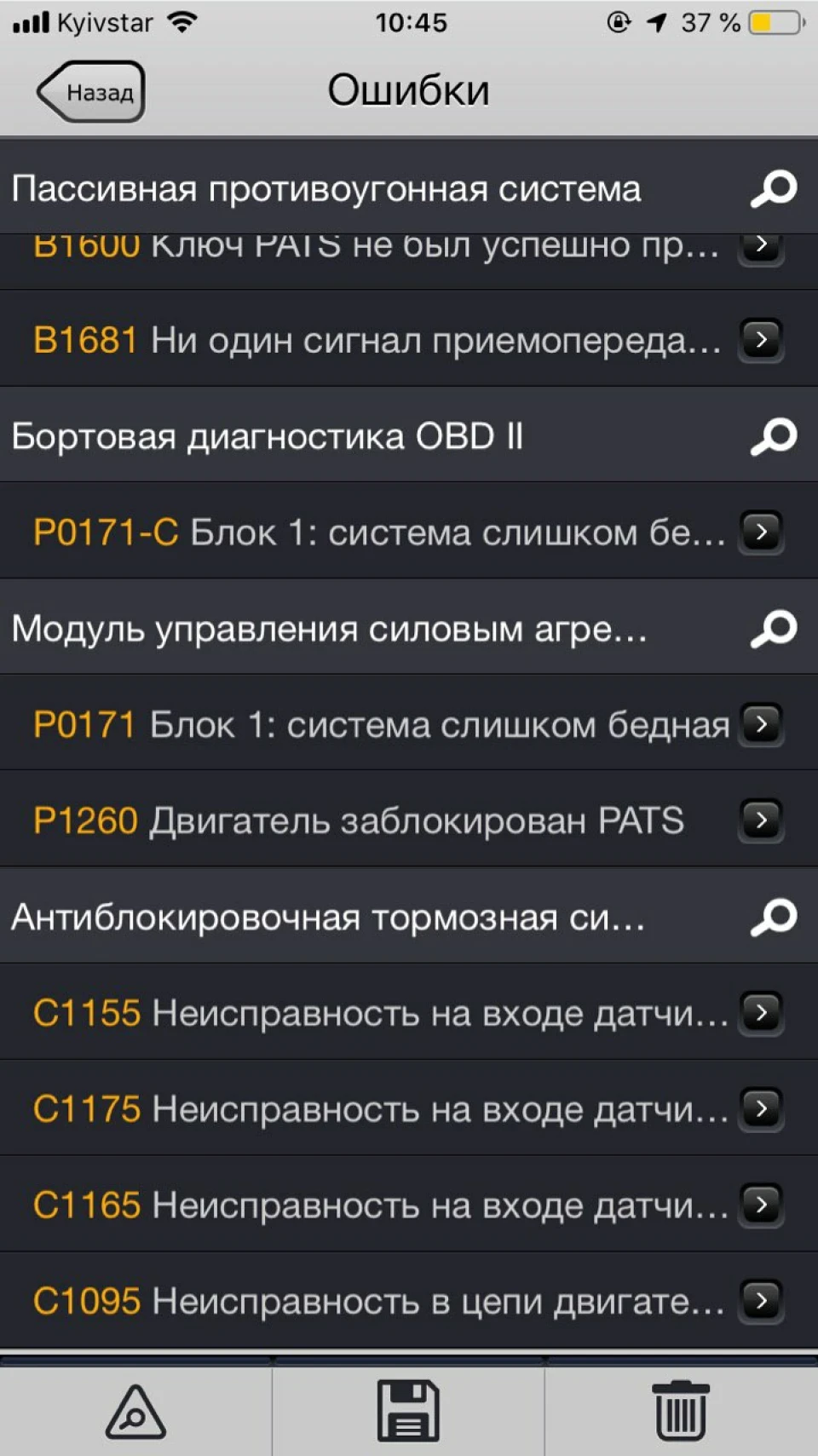Image resolution: width=818 pixels, height=1456 pixels.
Task: Tap search icon for Модуль управления силовым агрегатом
Action: tap(774, 629)
